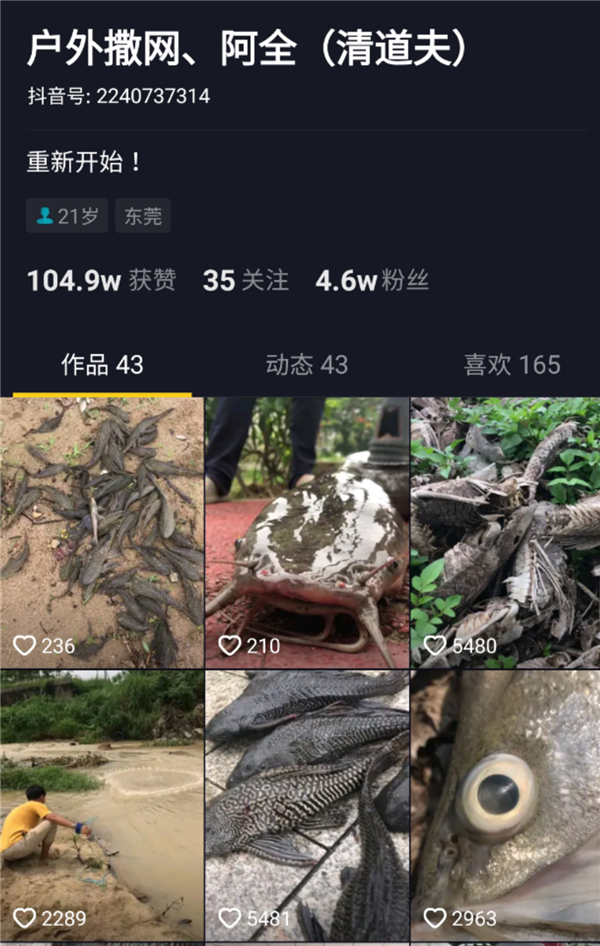Open the video with 5481 likes
The height and width of the screenshot is (946, 600).
(307, 805)
